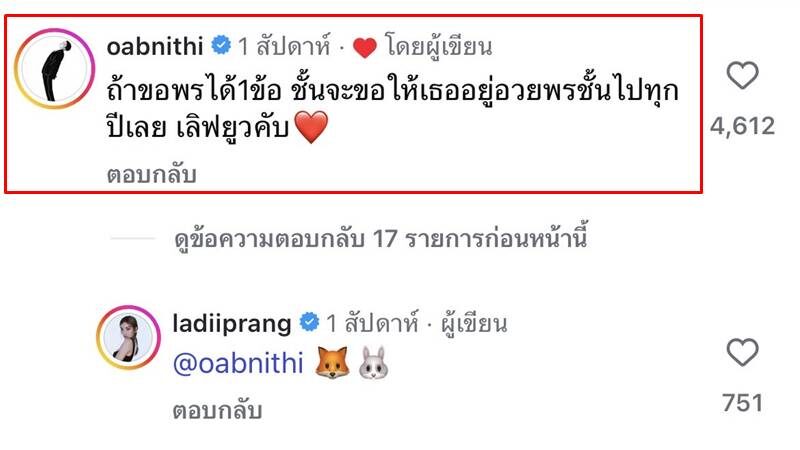Reply to oabnithi's comment

(150, 175)
